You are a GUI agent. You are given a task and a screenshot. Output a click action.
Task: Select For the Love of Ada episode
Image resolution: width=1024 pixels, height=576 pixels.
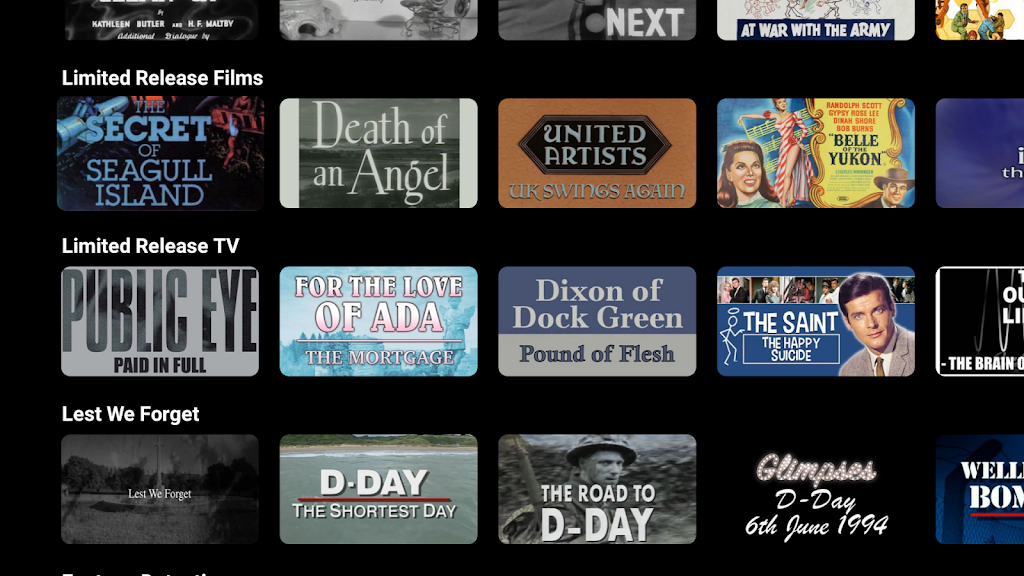pyautogui.click(x=378, y=321)
